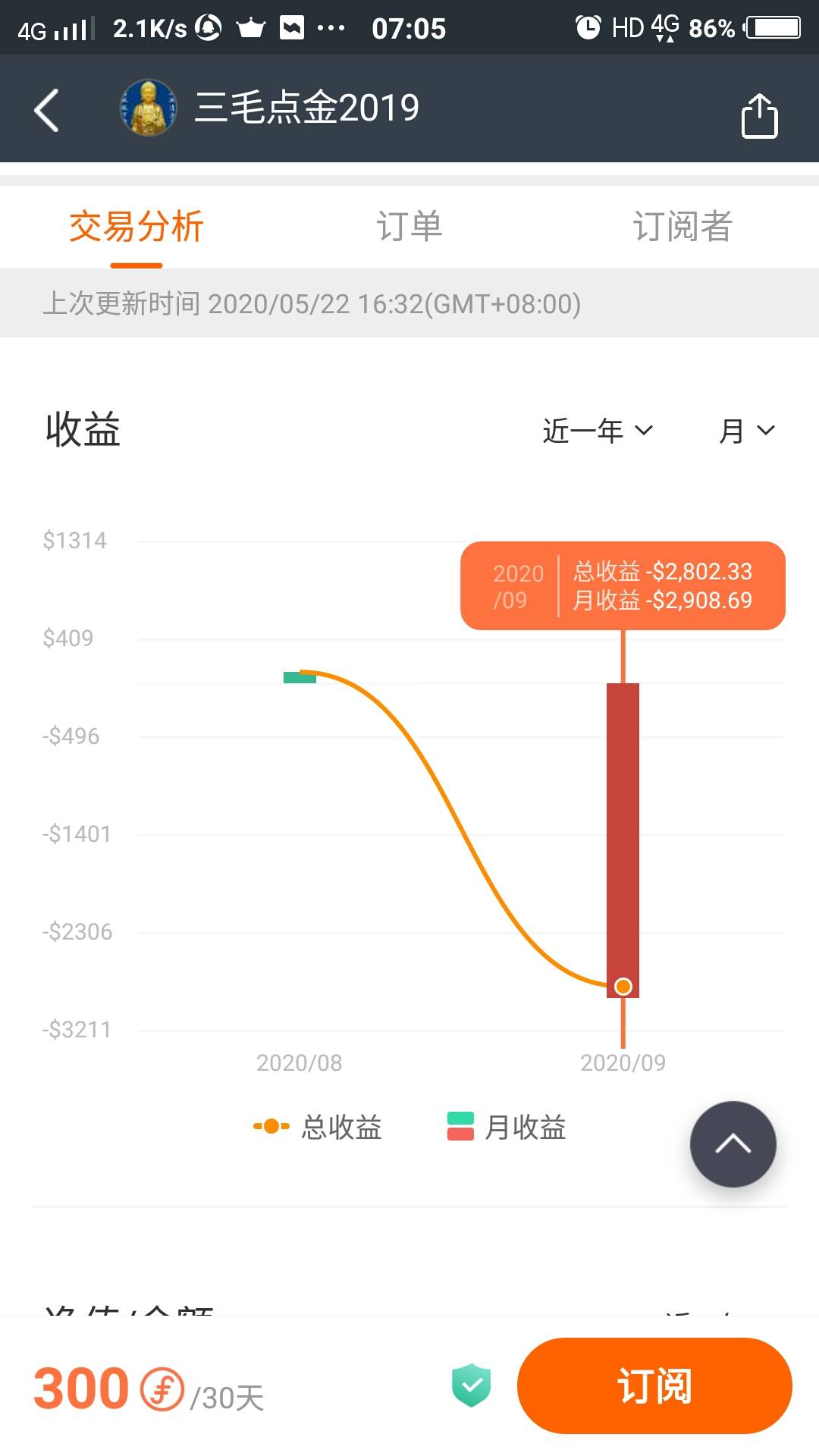Image resolution: width=819 pixels, height=1456 pixels.
Task: Tap the green shield protection icon
Action: click(471, 1385)
